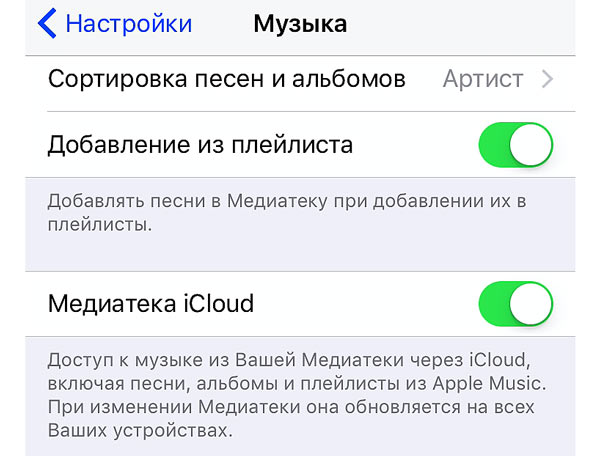Go back to Настройки
The height and width of the screenshot is (456, 600).
(x=113, y=24)
